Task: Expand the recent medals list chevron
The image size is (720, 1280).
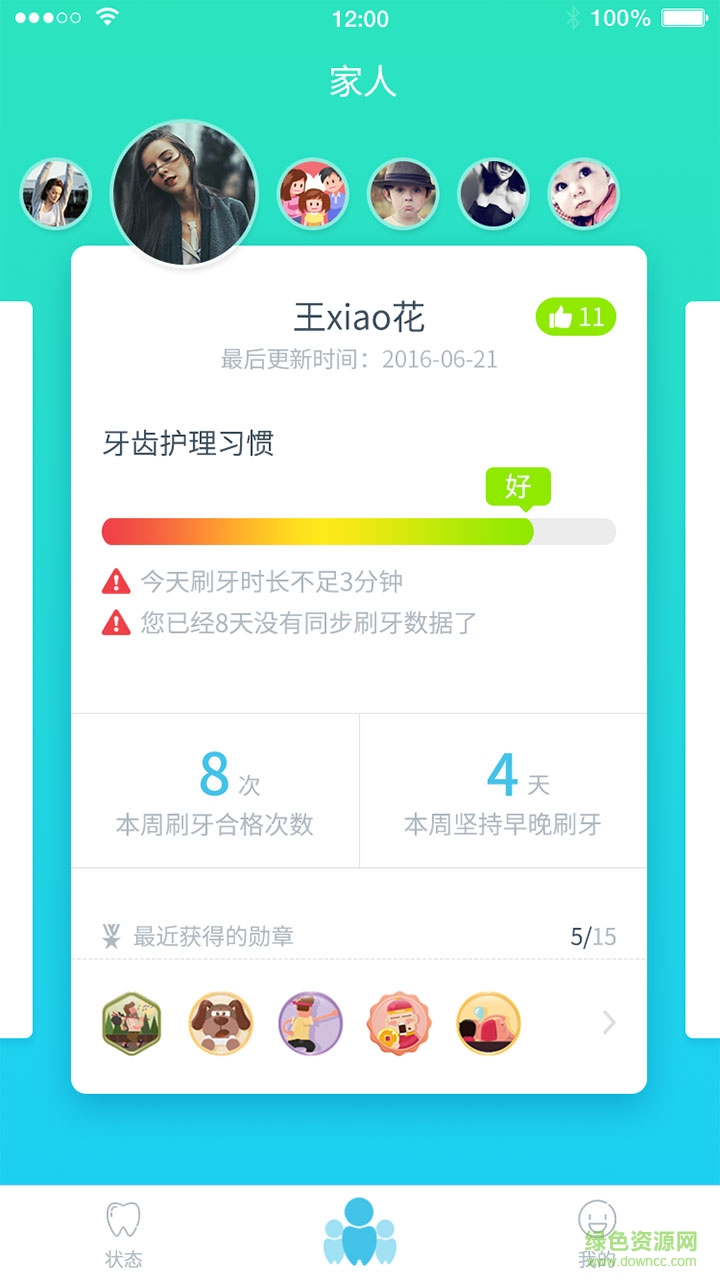Action: pyautogui.click(x=609, y=1022)
